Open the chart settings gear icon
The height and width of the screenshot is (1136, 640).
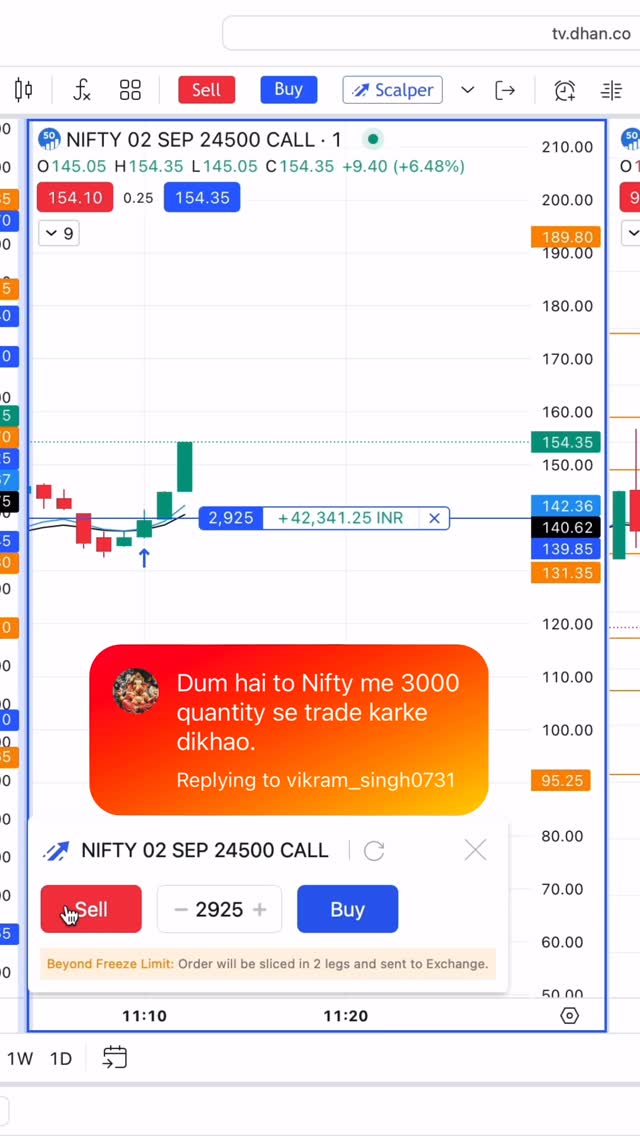pyautogui.click(x=569, y=1016)
